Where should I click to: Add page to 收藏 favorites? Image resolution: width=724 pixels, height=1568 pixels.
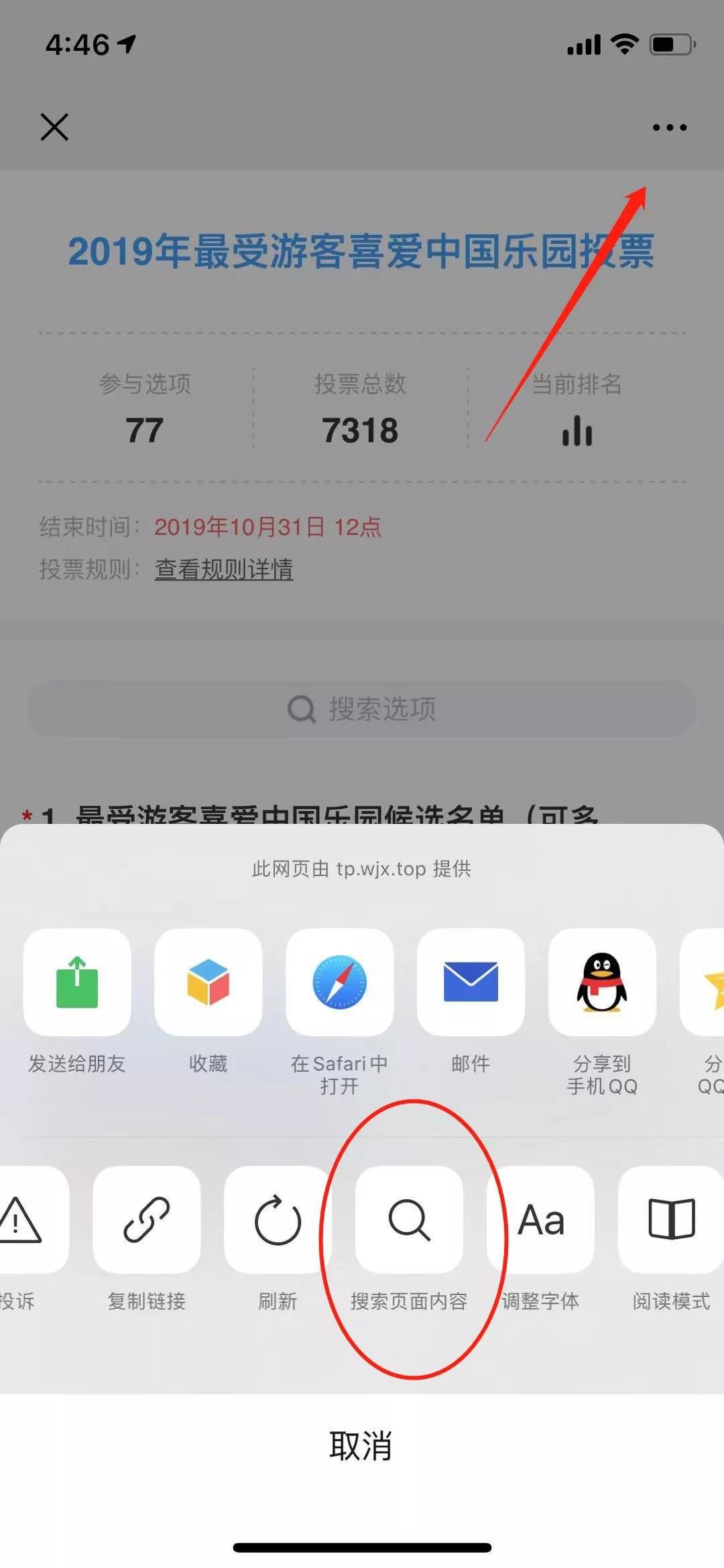pyautogui.click(x=208, y=982)
